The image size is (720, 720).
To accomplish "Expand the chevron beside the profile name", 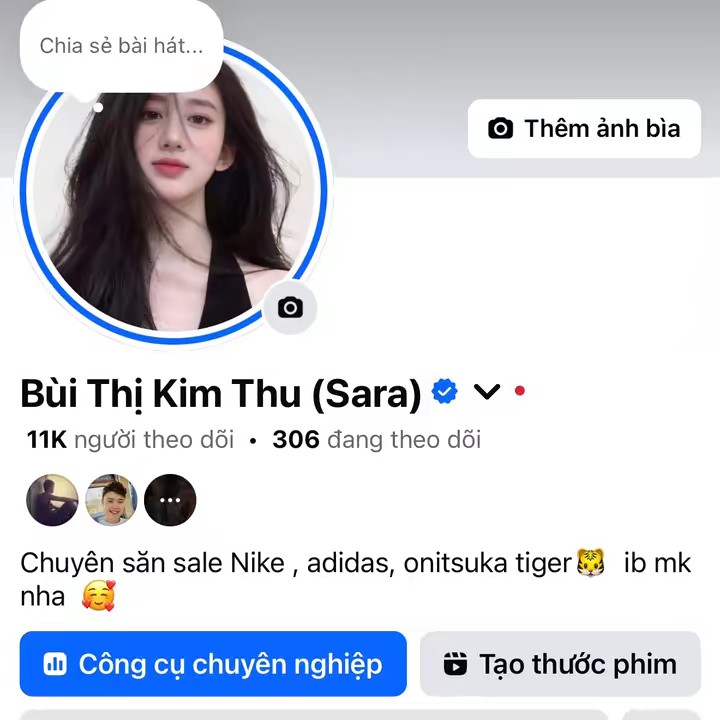I will (486, 392).
